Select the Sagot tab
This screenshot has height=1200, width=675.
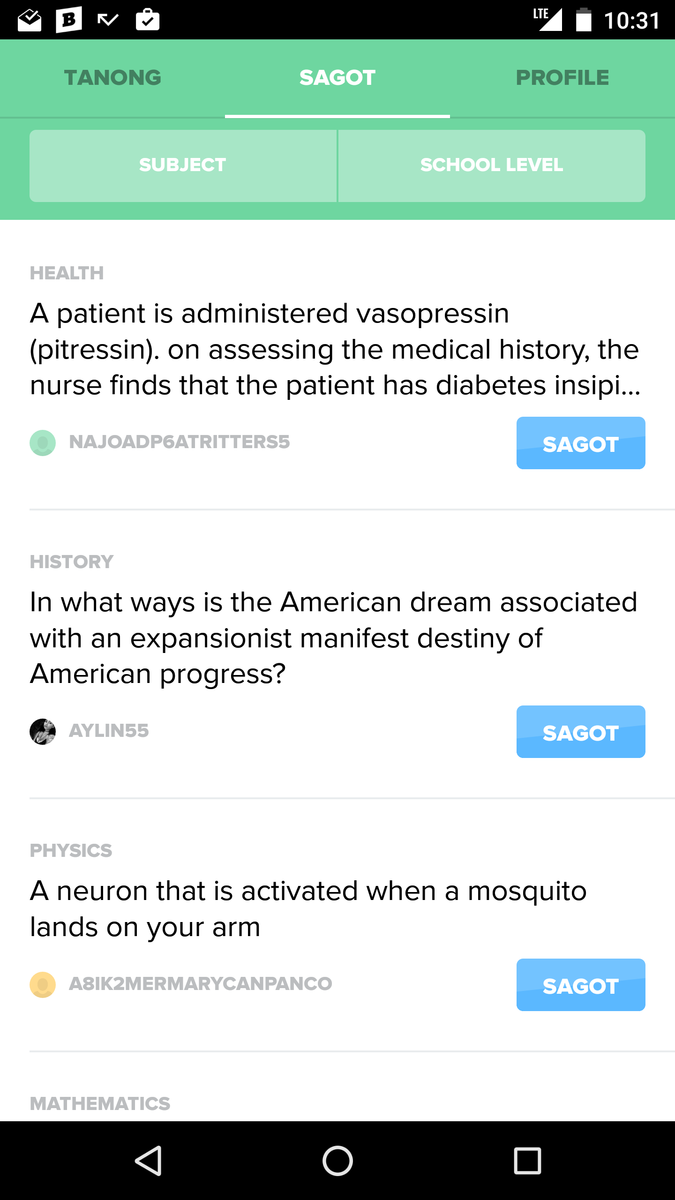(337, 78)
